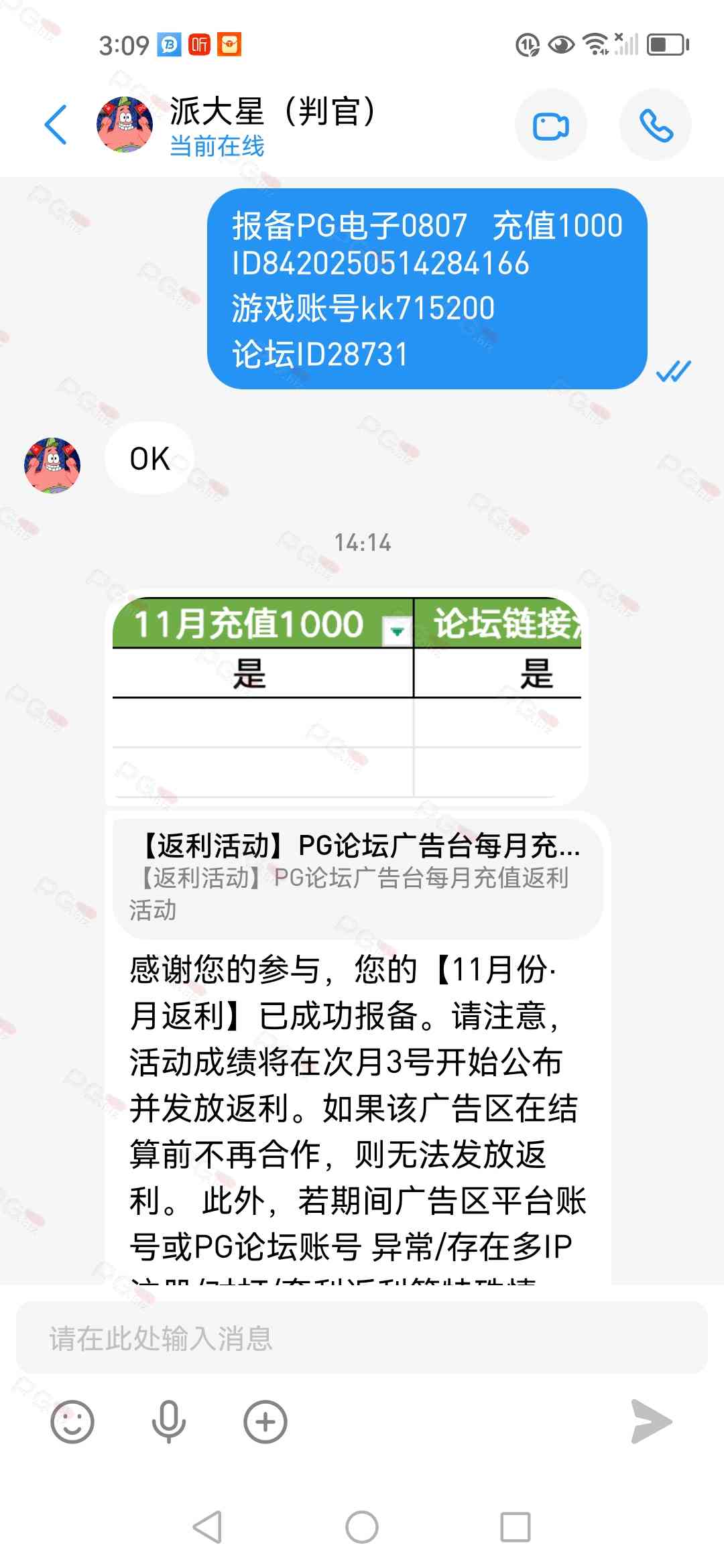Screen dimensions: 724x1568
Task: Focus the message input field
Action: tap(362, 1339)
